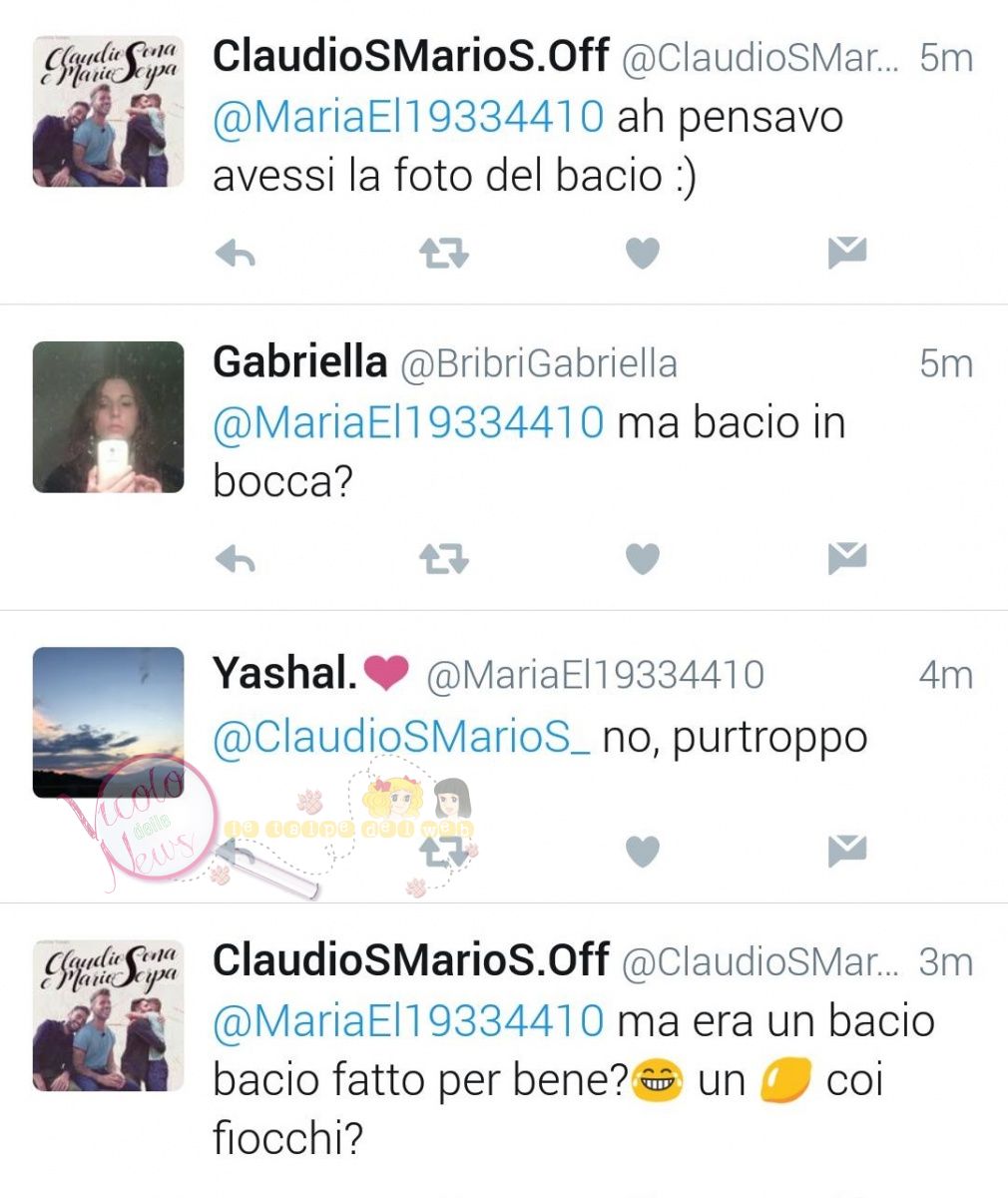
Task: Like Gabriella's tweet
Action: tap(642, 560)
